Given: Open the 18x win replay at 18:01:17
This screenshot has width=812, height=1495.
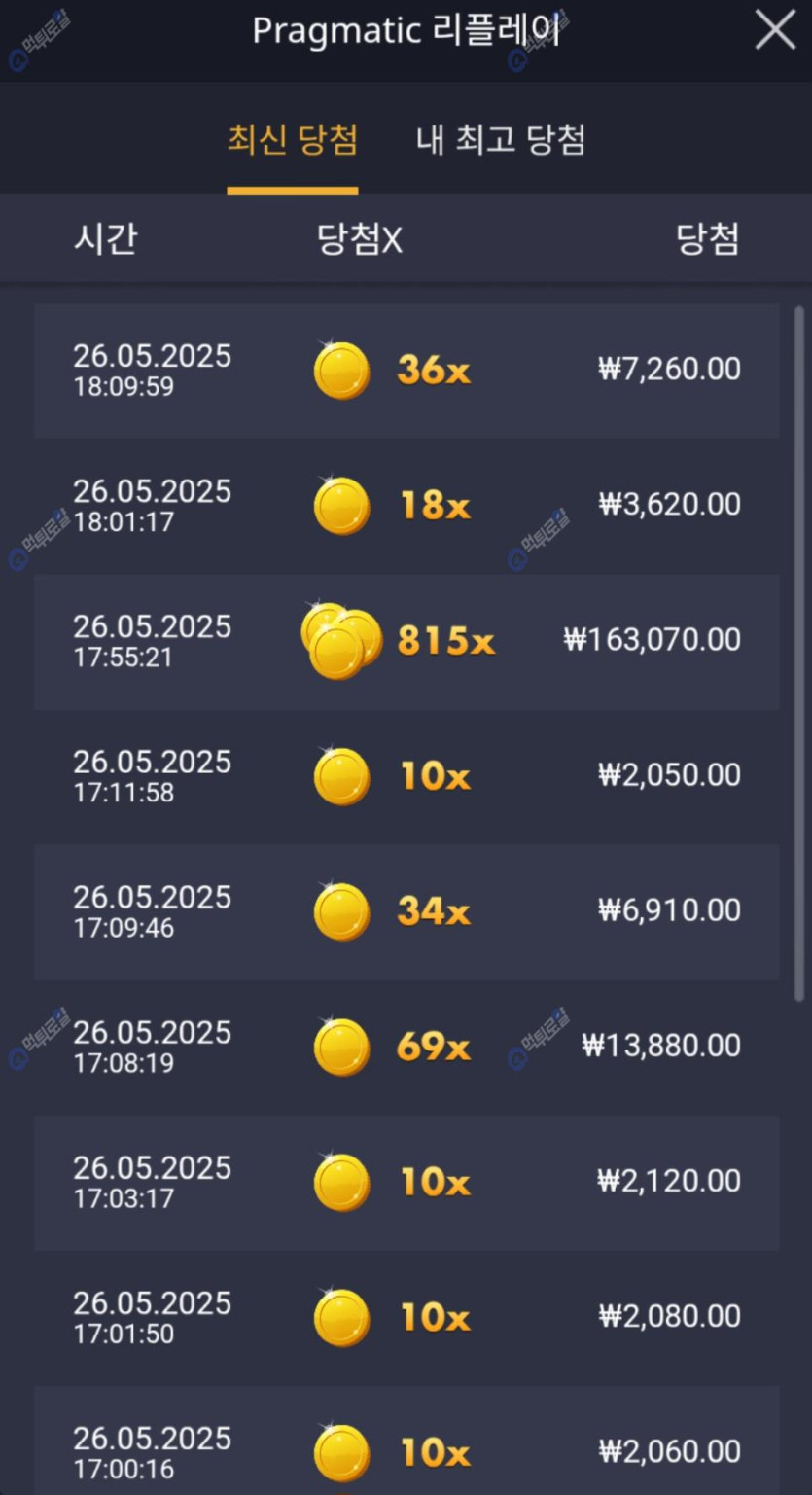Looking at the screenshot, I should pos(406,506).
